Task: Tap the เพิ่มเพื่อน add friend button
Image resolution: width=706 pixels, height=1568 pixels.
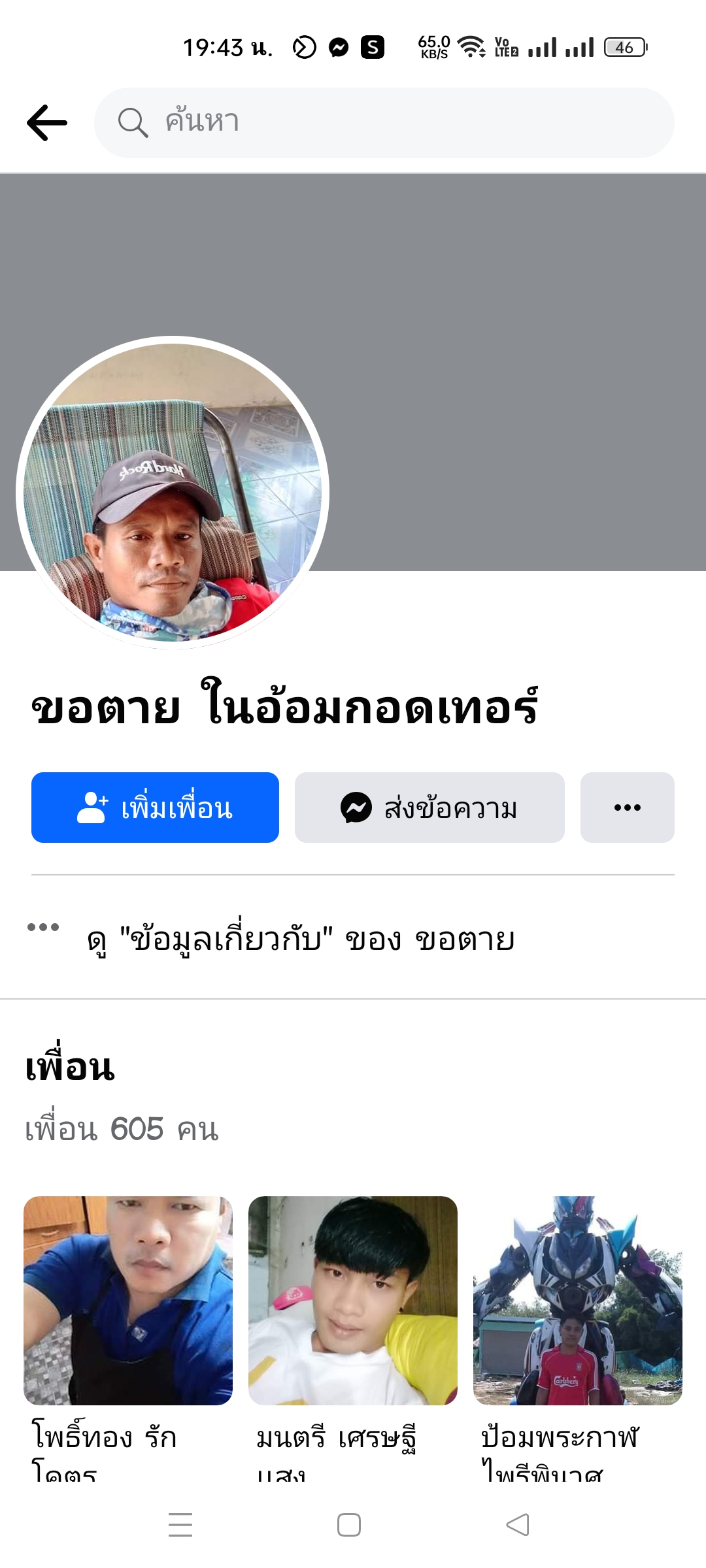Action: coord(156,808)
